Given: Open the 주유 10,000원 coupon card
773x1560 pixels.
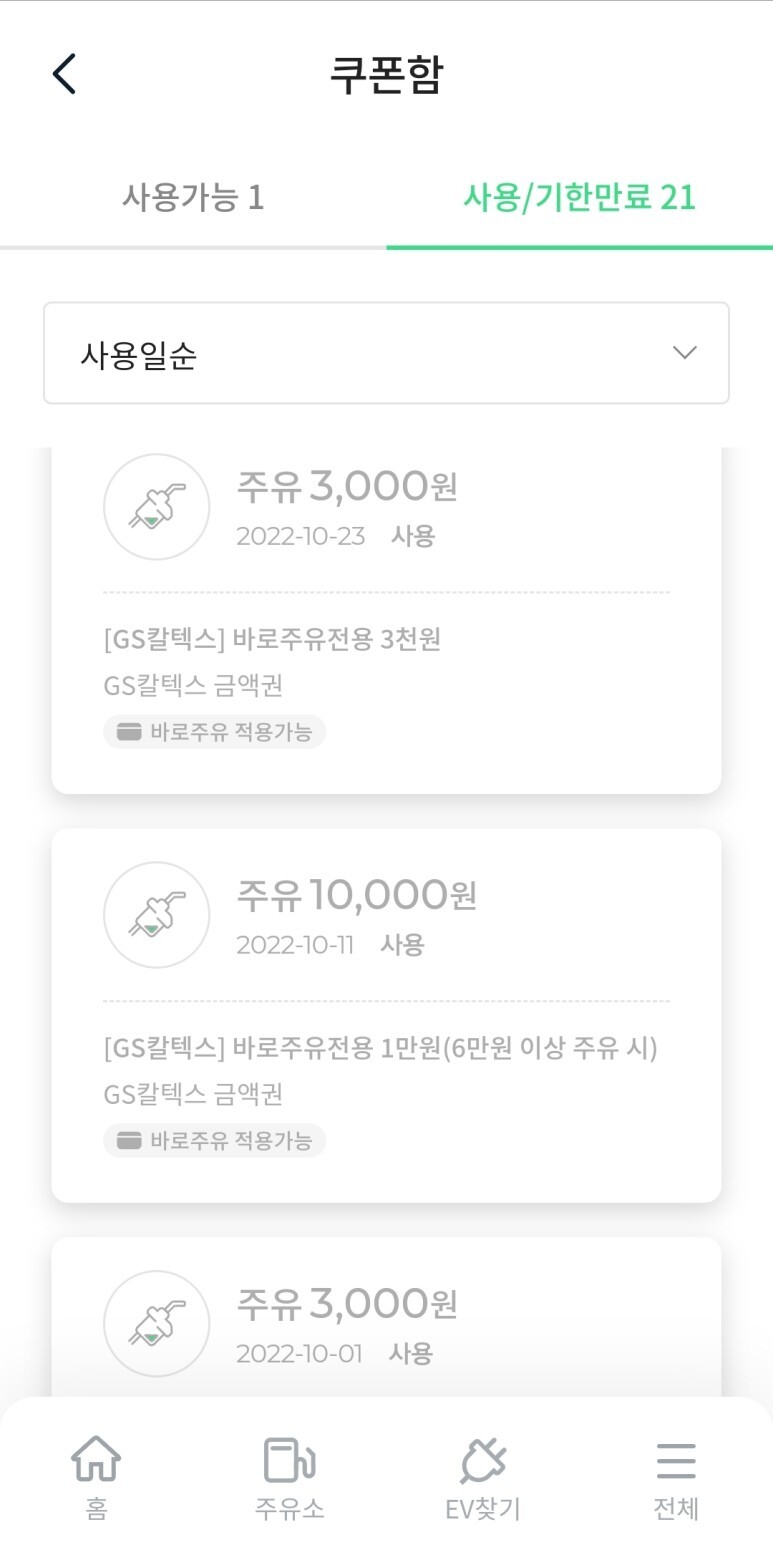Looking at the screenshot, I should (x=386, y=1015).
